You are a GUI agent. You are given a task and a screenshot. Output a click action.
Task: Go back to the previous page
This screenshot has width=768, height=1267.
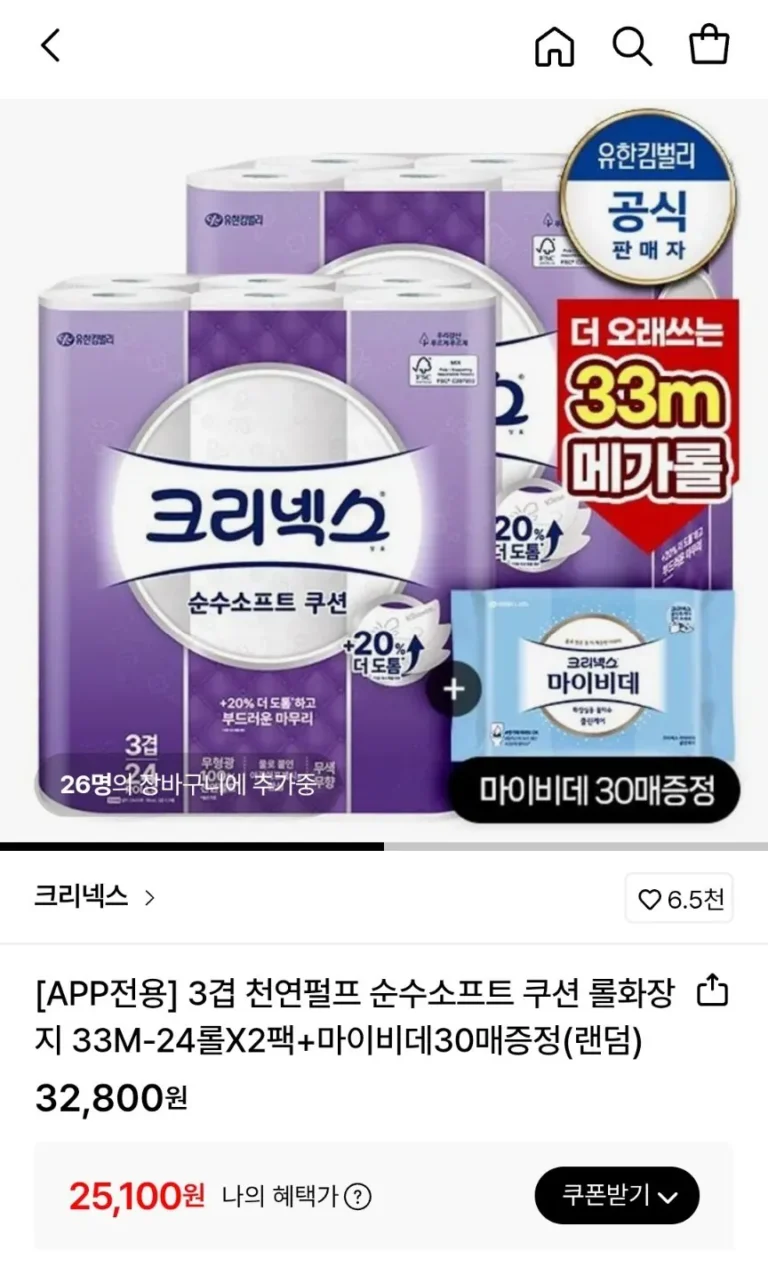point(50,46)
